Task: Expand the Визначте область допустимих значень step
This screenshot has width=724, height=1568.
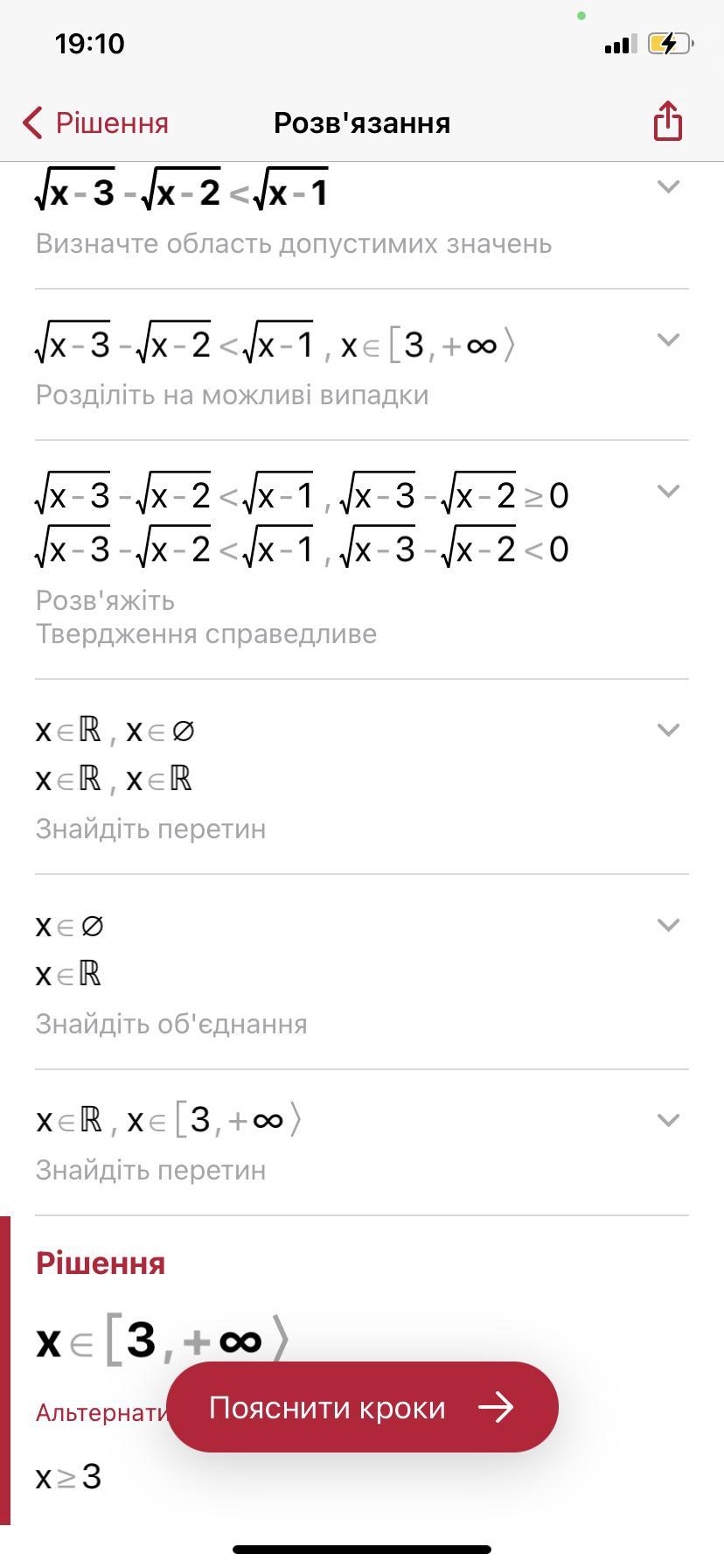Action: [668, 186]
